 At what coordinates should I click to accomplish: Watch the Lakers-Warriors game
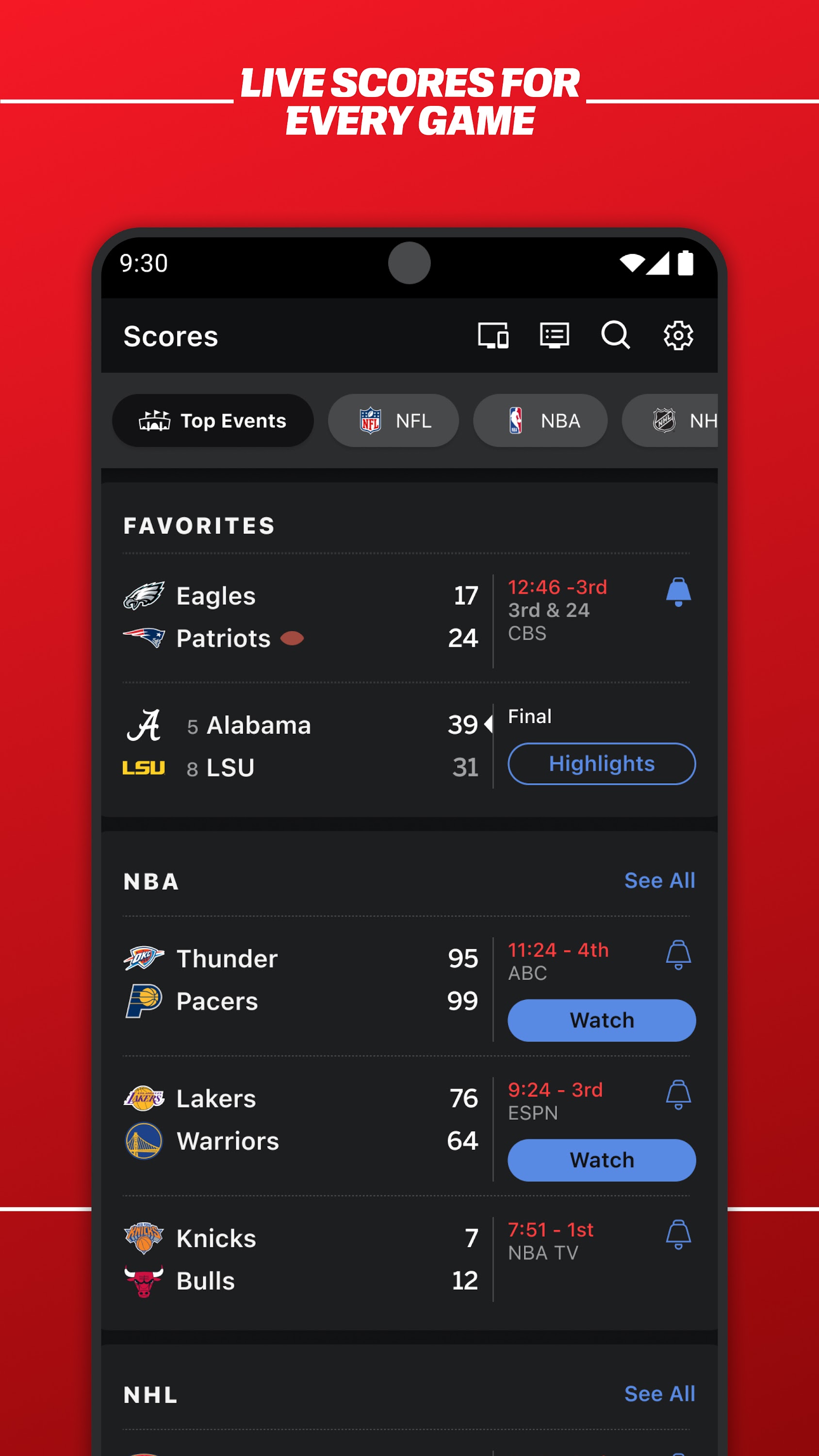coord(601,1159)
